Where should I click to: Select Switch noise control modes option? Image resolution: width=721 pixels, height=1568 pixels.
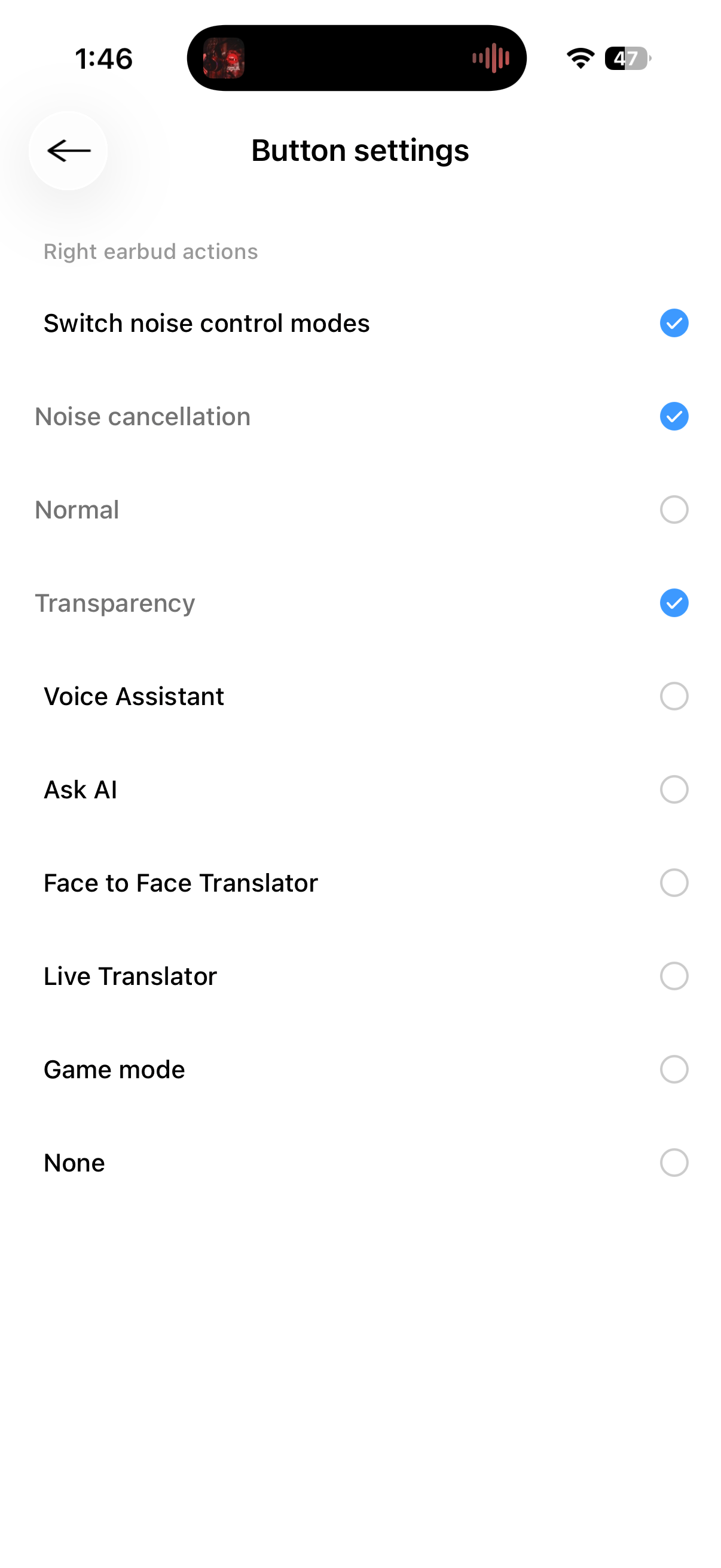(360, 323)
